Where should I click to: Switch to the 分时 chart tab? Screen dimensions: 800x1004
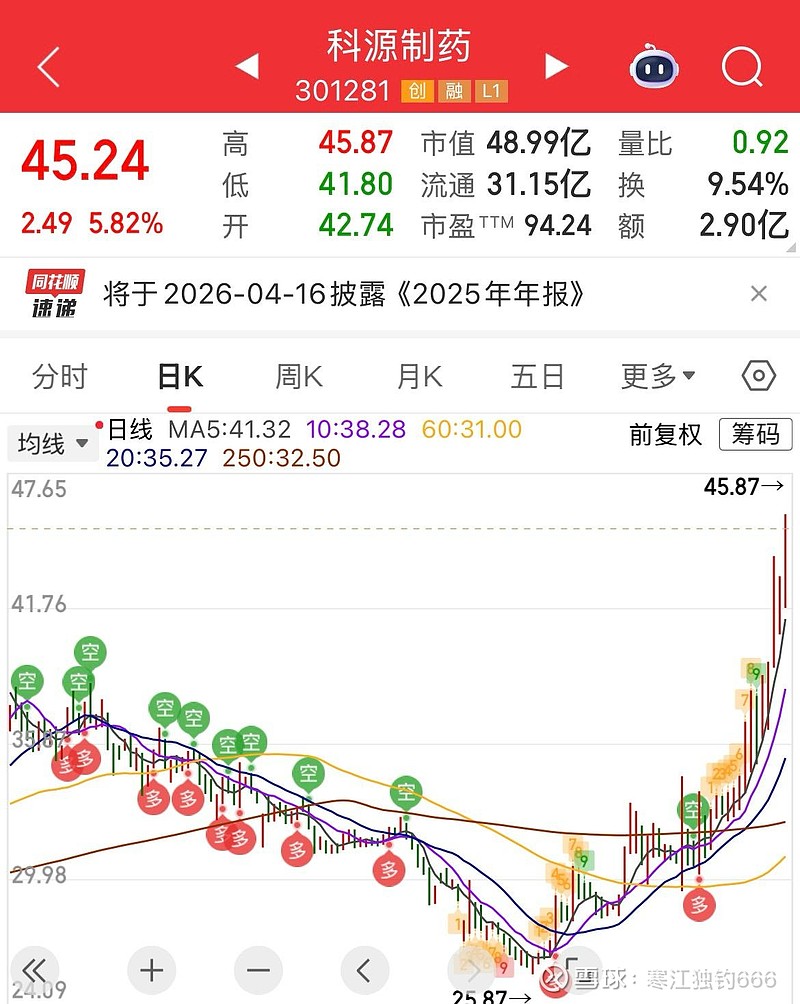tap(60, 377)
